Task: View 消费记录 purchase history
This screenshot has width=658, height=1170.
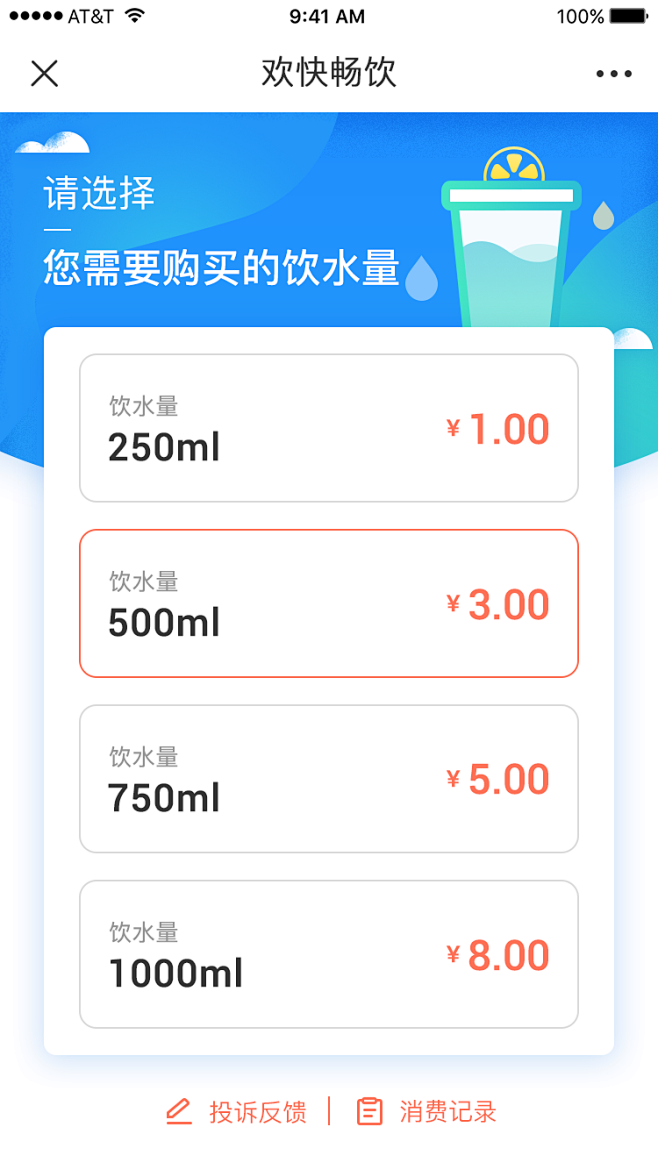Action: click(427, 1111)
